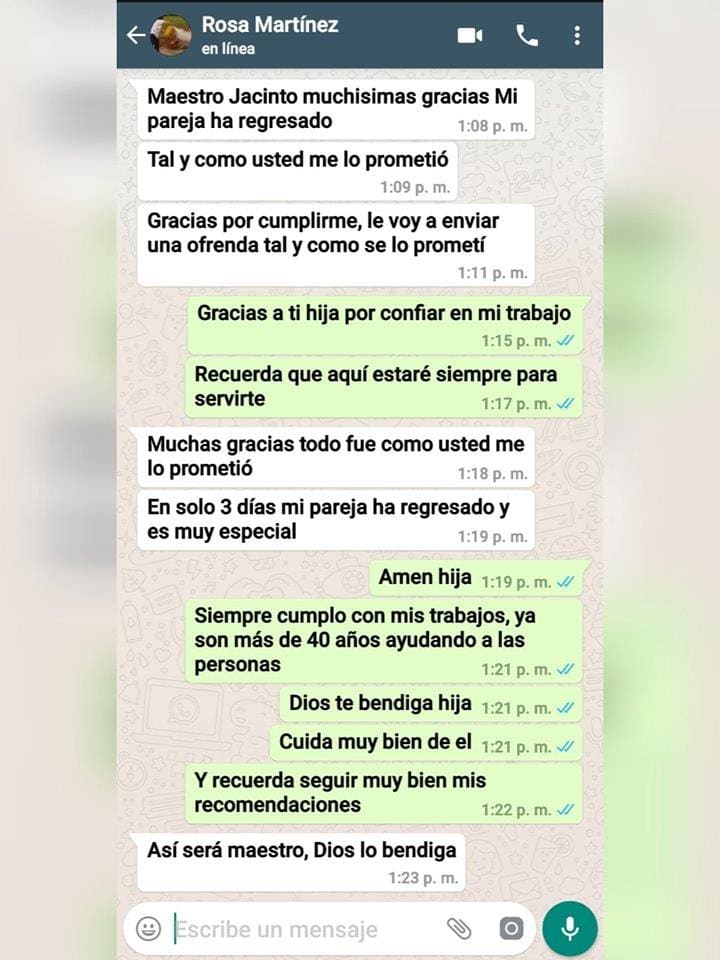
Task: Open the chat overflow menu
Action: coord(577,35)
